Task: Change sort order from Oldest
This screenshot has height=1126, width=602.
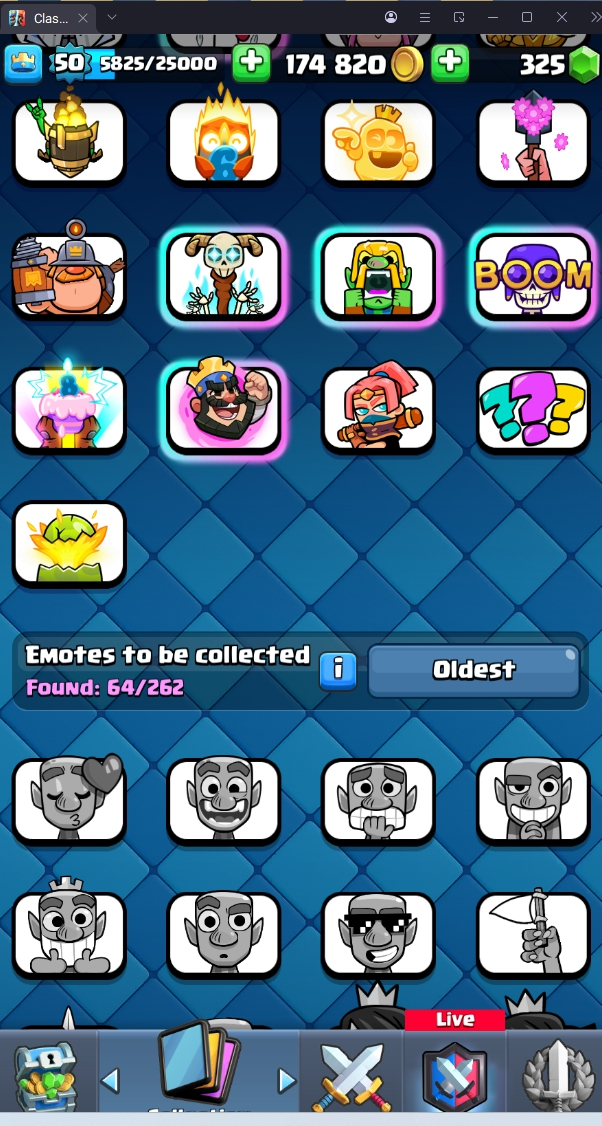Action: pos(473,670)
